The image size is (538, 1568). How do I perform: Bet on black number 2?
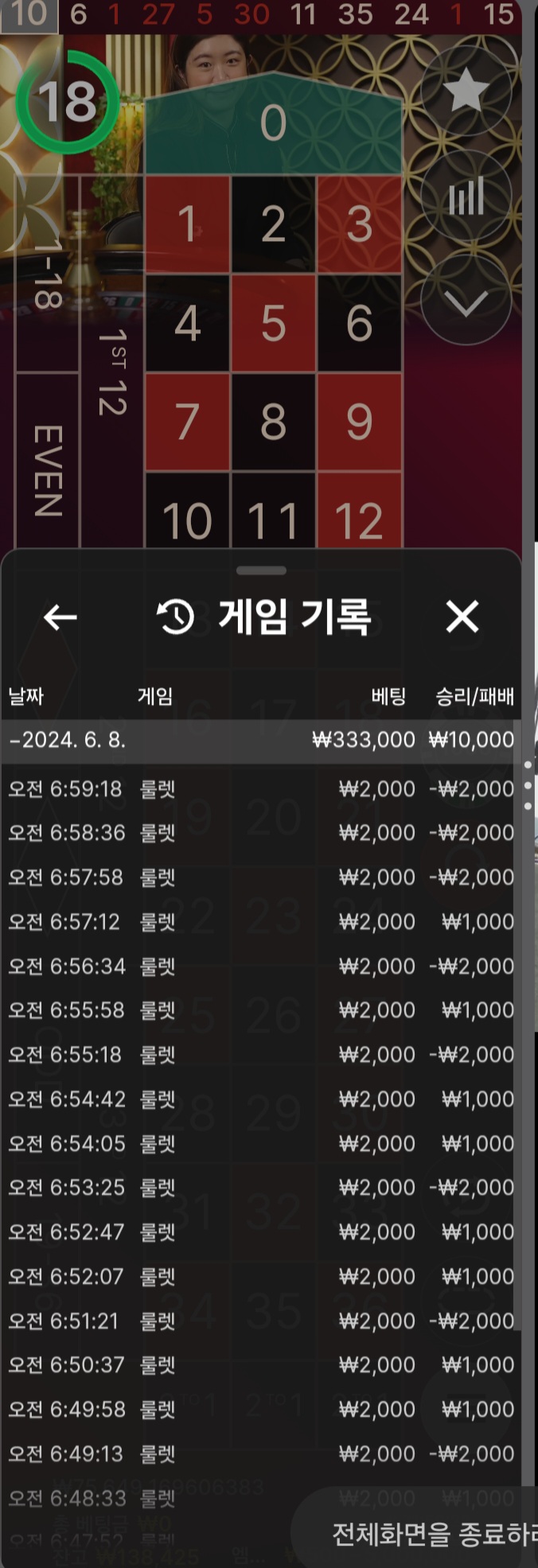pos(273,224)
